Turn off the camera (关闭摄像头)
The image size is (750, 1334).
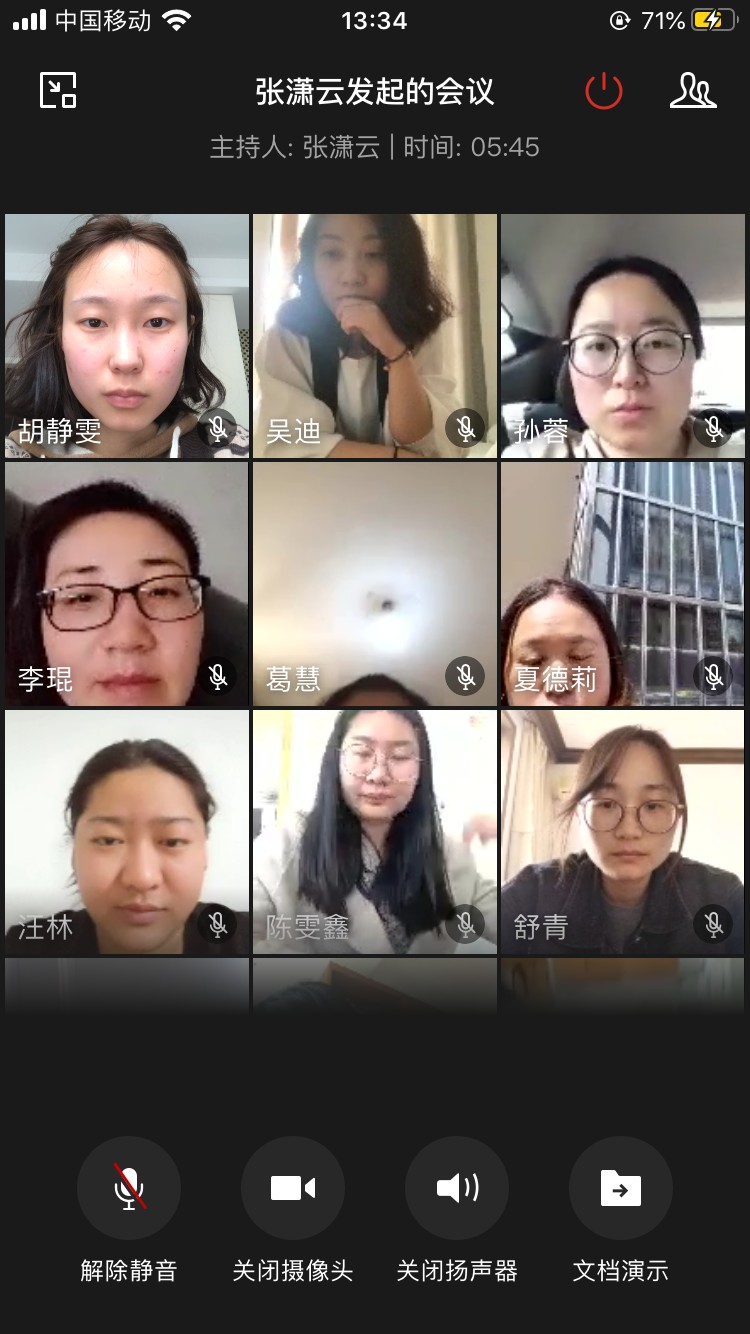[x=292, y=1188]
